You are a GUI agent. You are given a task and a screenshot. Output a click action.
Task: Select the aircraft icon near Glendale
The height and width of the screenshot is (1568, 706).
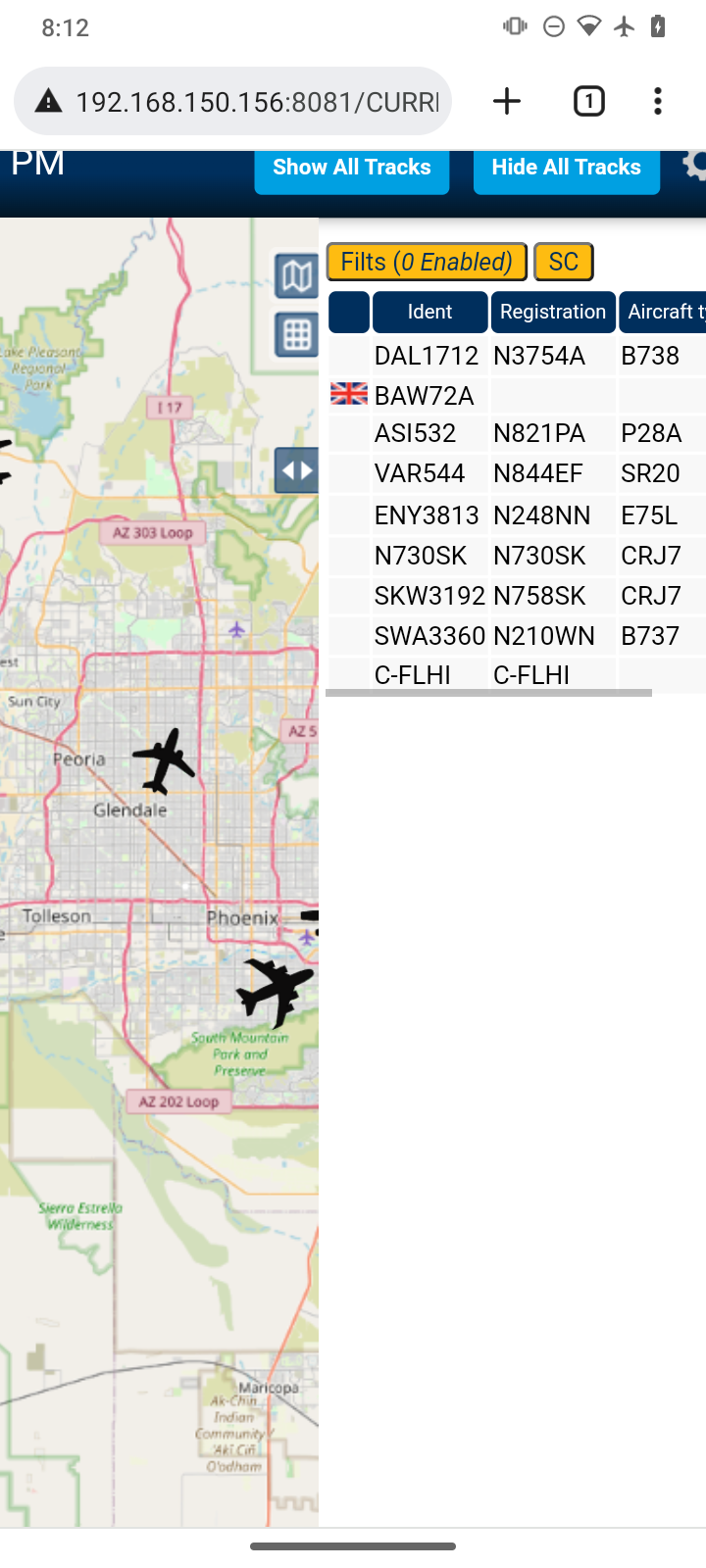click(x=164, y=760)
